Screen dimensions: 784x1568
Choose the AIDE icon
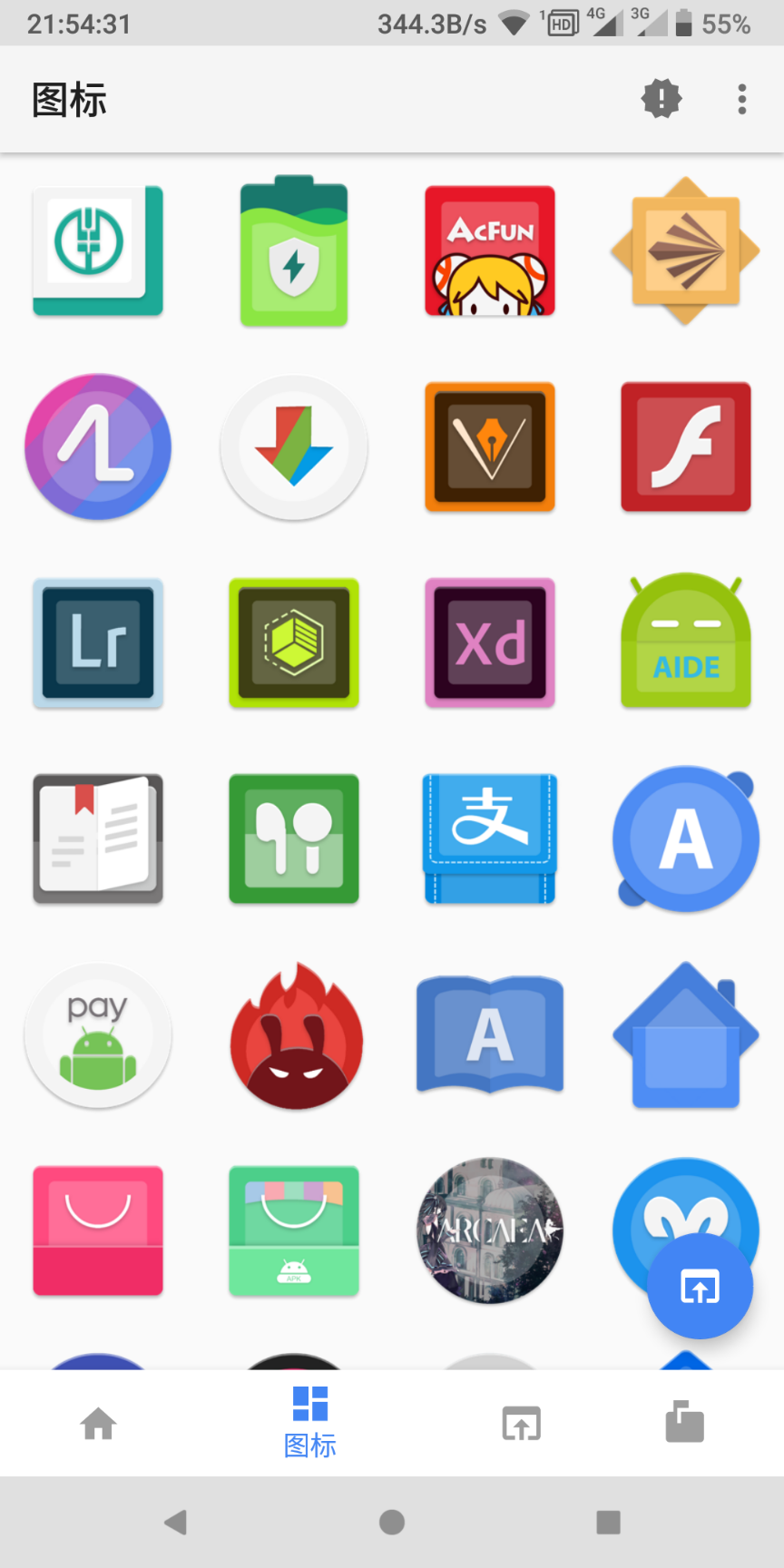point(686,643)
